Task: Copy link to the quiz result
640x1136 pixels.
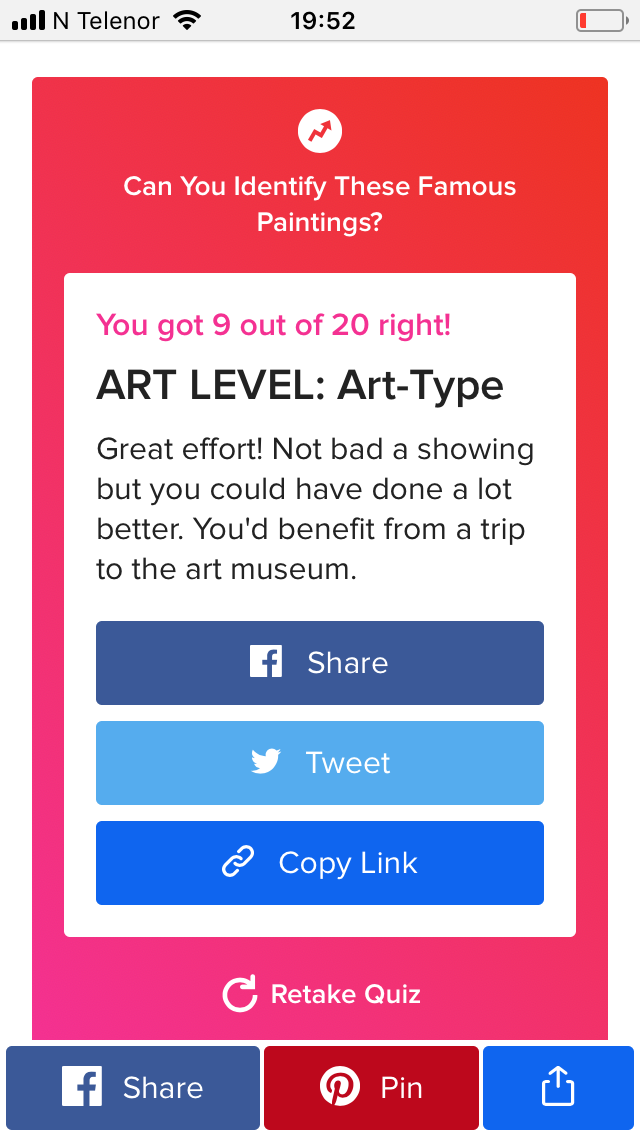Action: click(320, 862)
